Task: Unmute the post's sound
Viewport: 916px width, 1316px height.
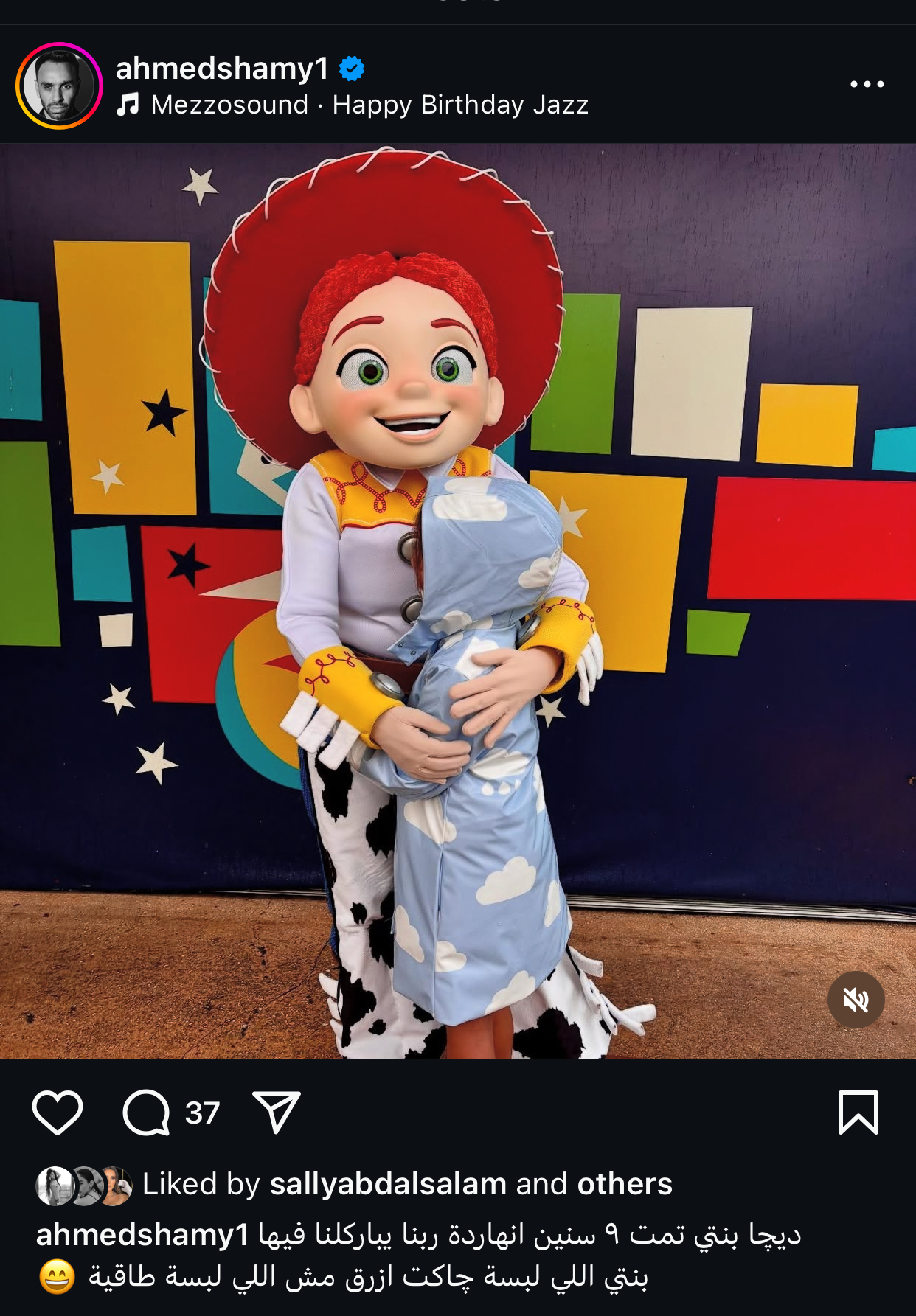Action: (856, 1000)
